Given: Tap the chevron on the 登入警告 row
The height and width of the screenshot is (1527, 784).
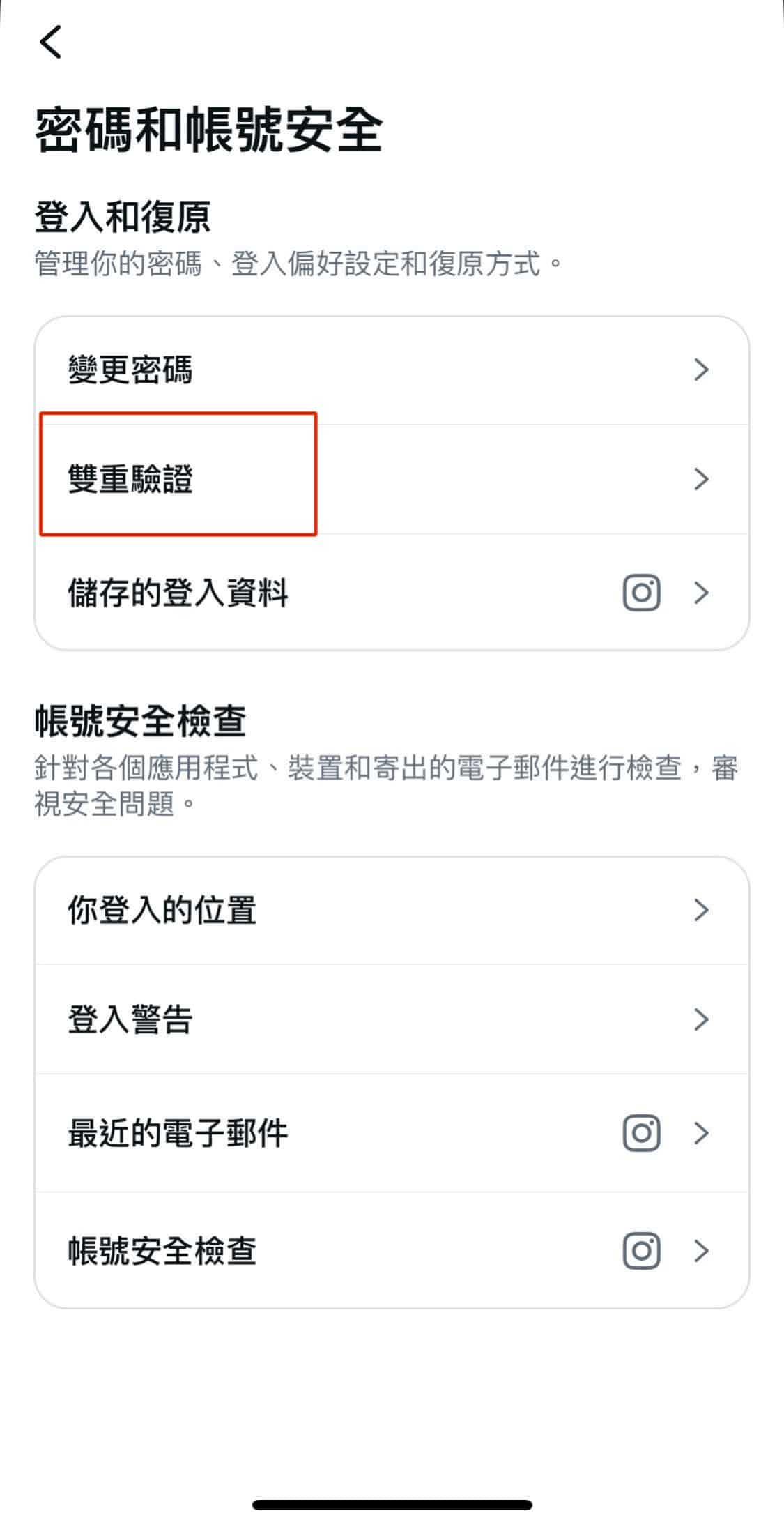Looking at the screenshot, I should 702,1020.
